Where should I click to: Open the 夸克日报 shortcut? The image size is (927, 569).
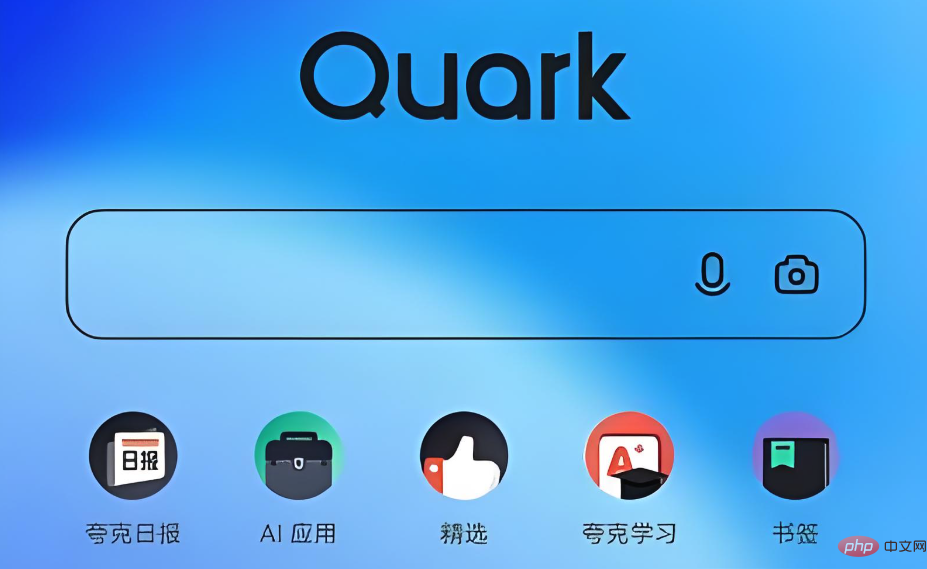pos(133,457)
